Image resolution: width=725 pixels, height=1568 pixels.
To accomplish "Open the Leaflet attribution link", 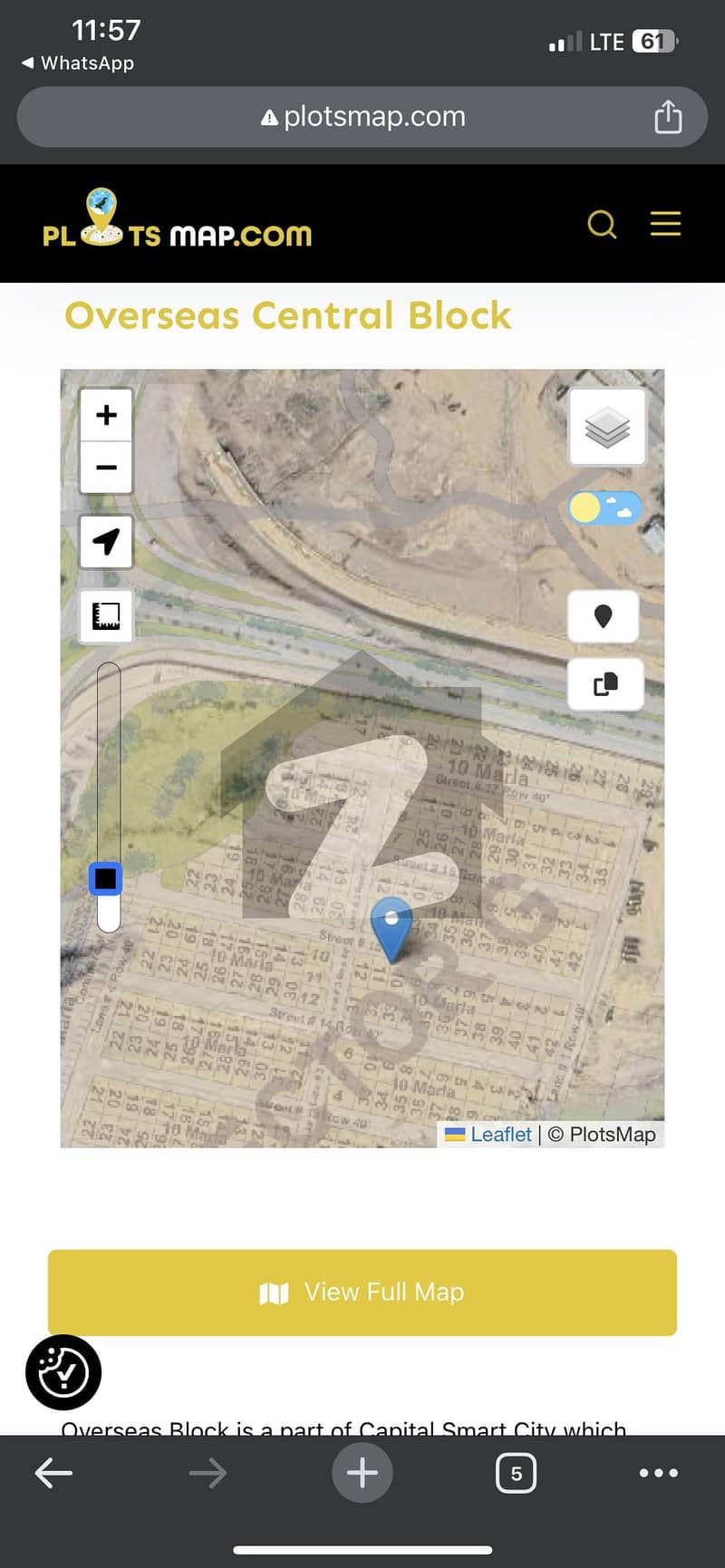I will coord(500,1135).
